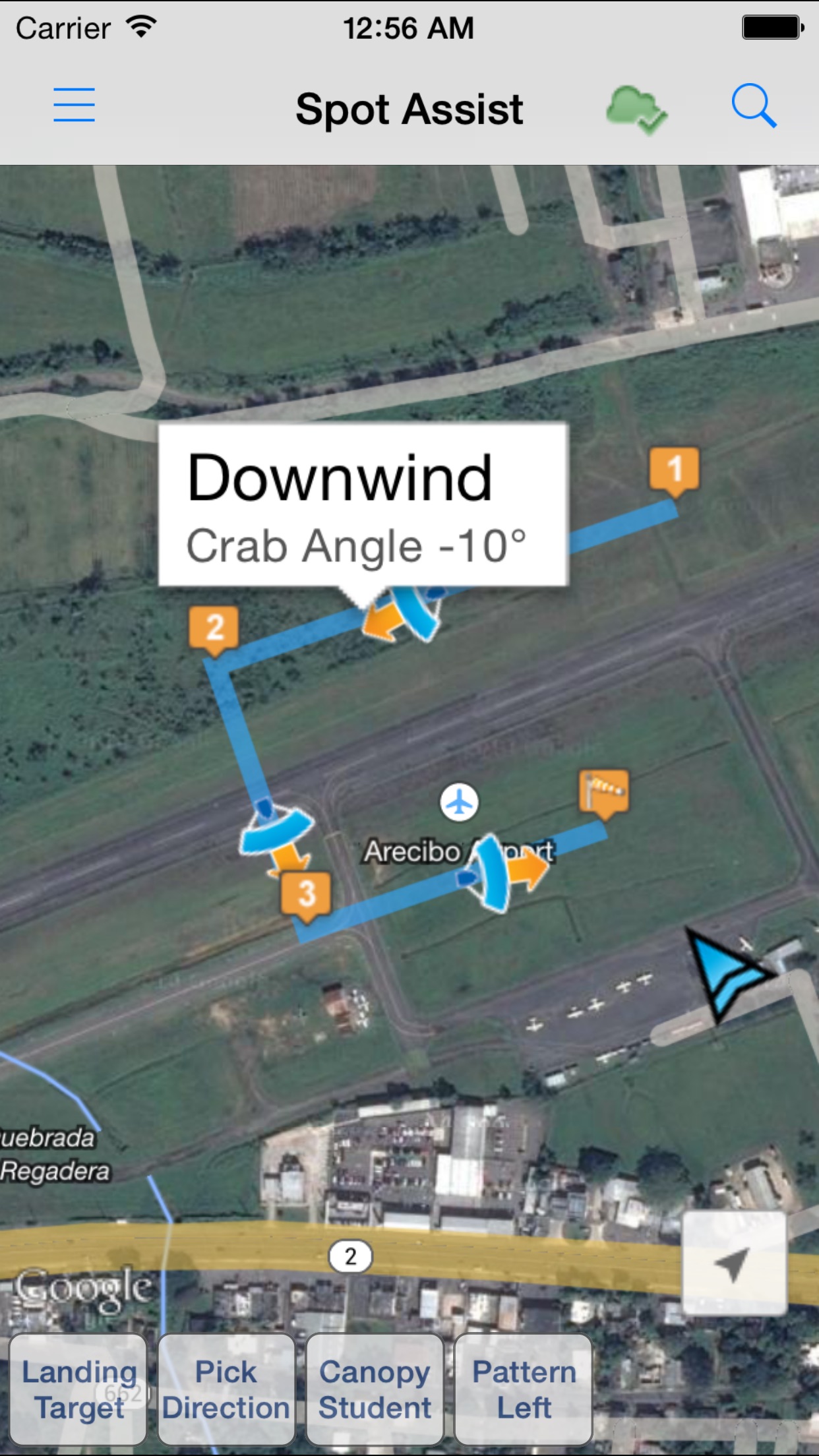Viewport: 819px width, 1456px height.
Task: Tap the Pattern Left button
Action: [x=524, y=1389]
